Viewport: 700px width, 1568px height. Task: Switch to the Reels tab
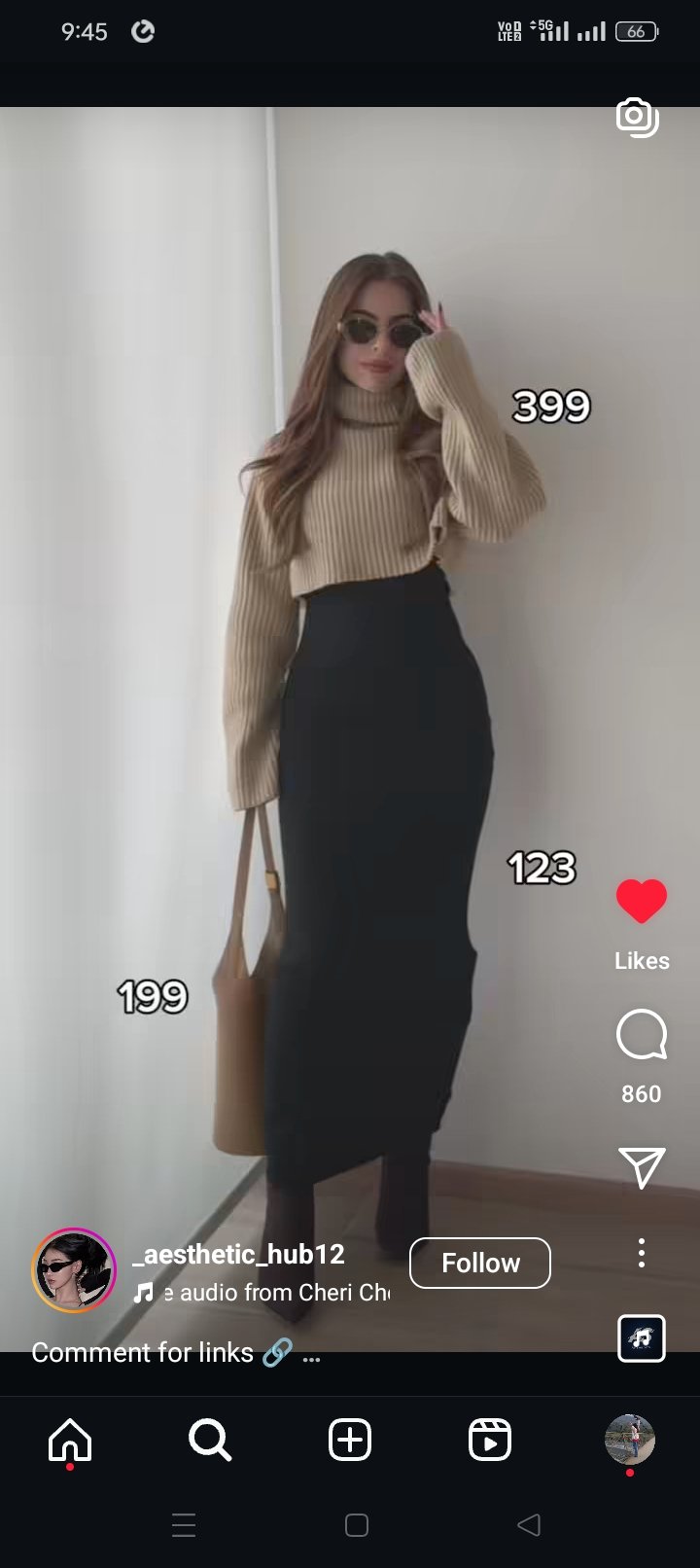click(490, 1440)
